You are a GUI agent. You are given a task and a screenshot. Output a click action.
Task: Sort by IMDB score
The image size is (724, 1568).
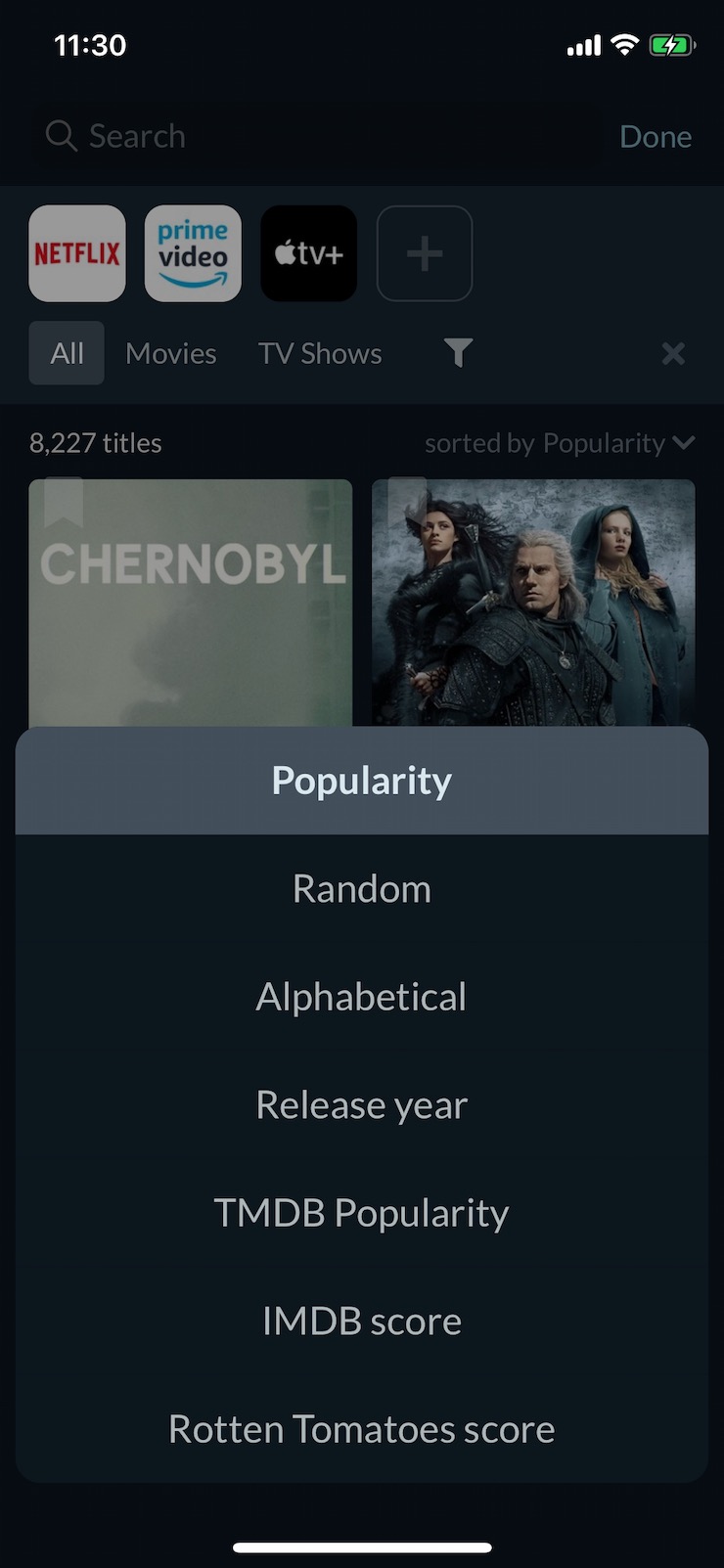(361, 1322)
